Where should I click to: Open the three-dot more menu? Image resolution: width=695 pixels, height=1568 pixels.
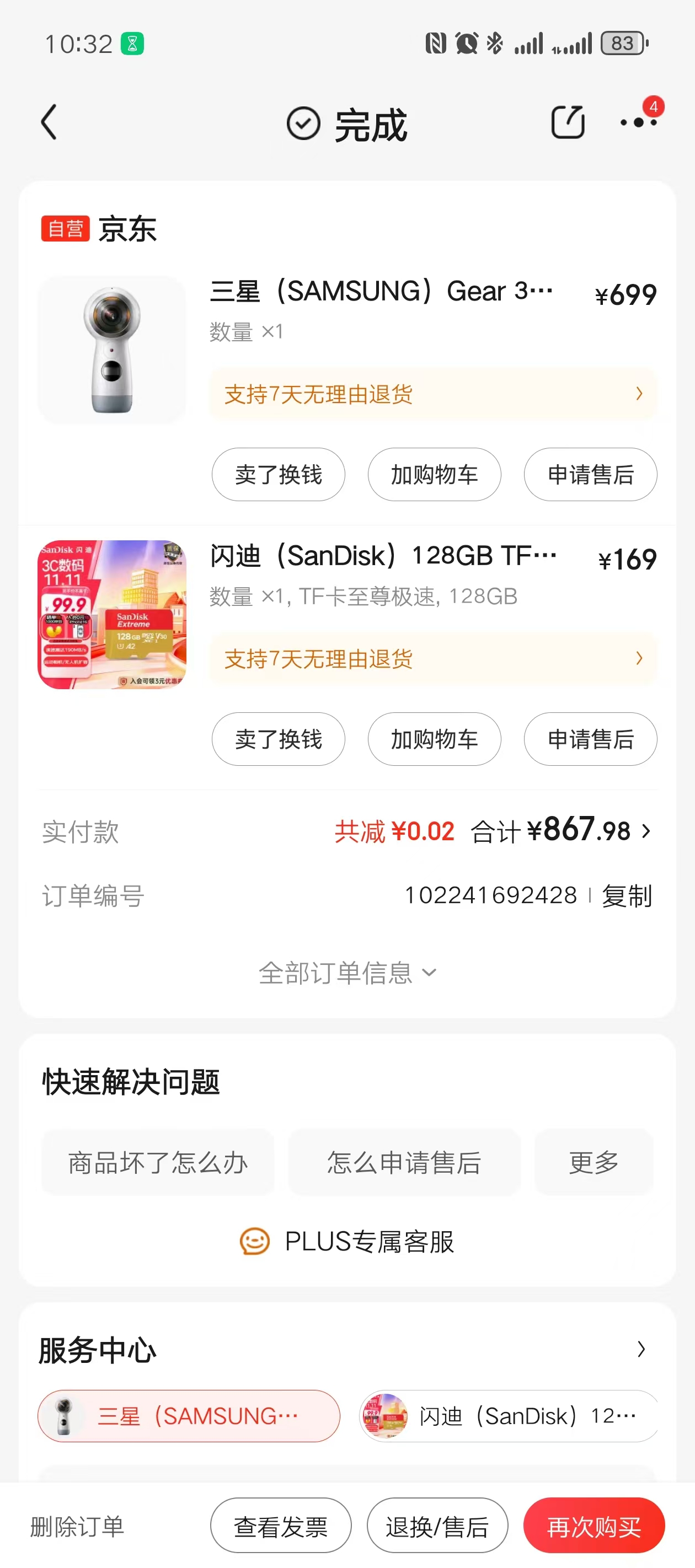[x=638, y=122]
